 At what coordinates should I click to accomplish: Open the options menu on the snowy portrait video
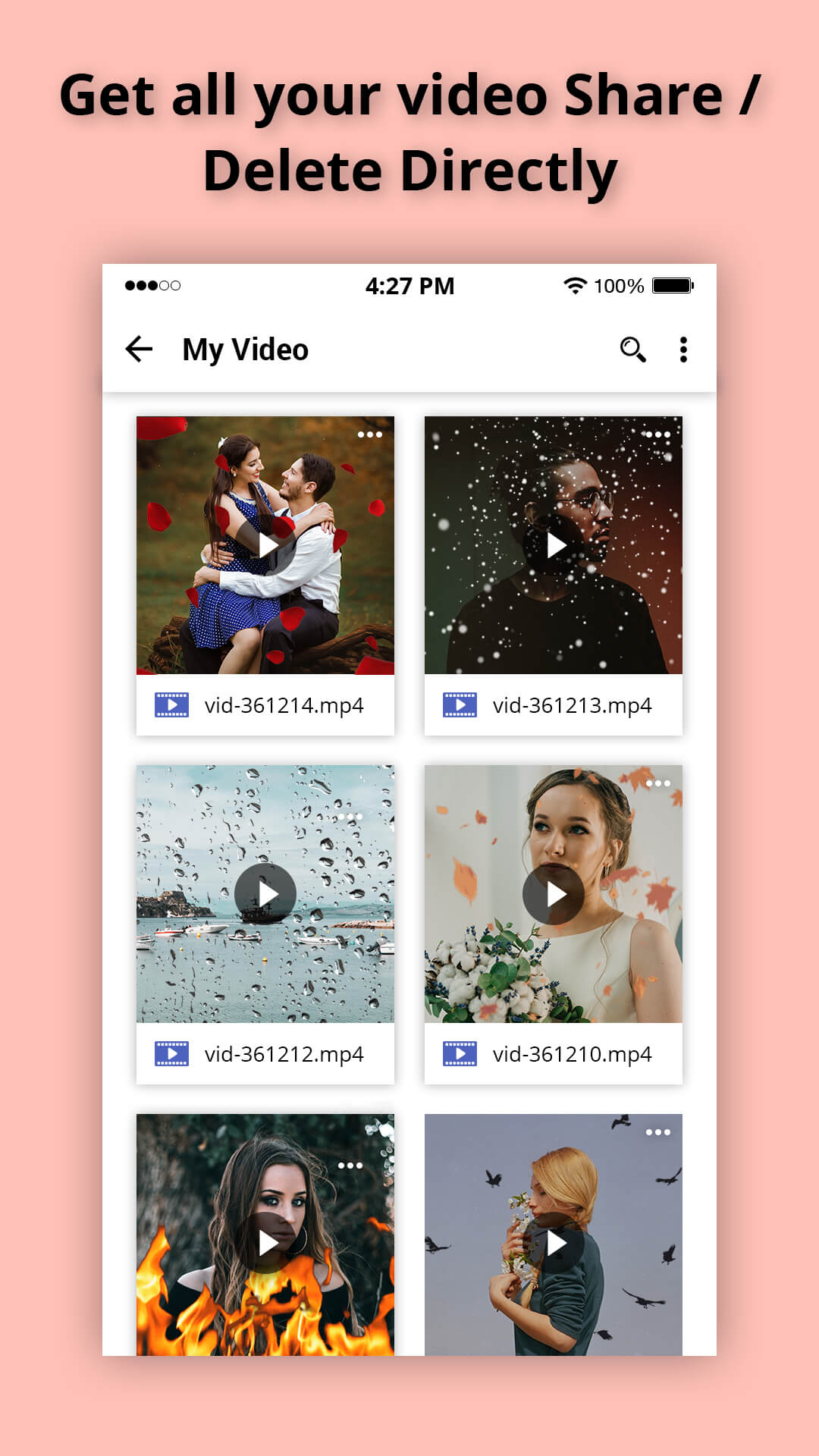[x=657, y=436]
